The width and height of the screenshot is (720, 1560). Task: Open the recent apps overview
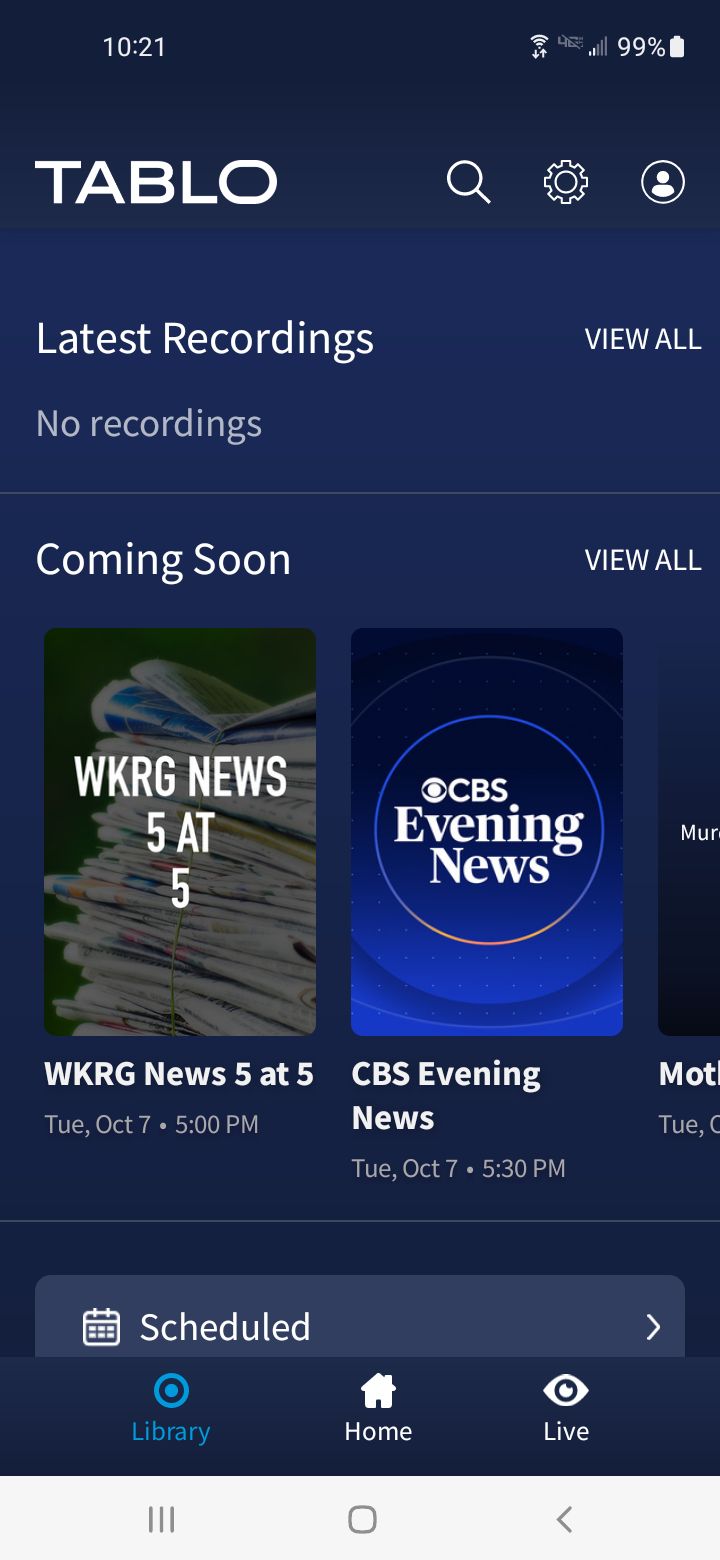point(161,1520)
